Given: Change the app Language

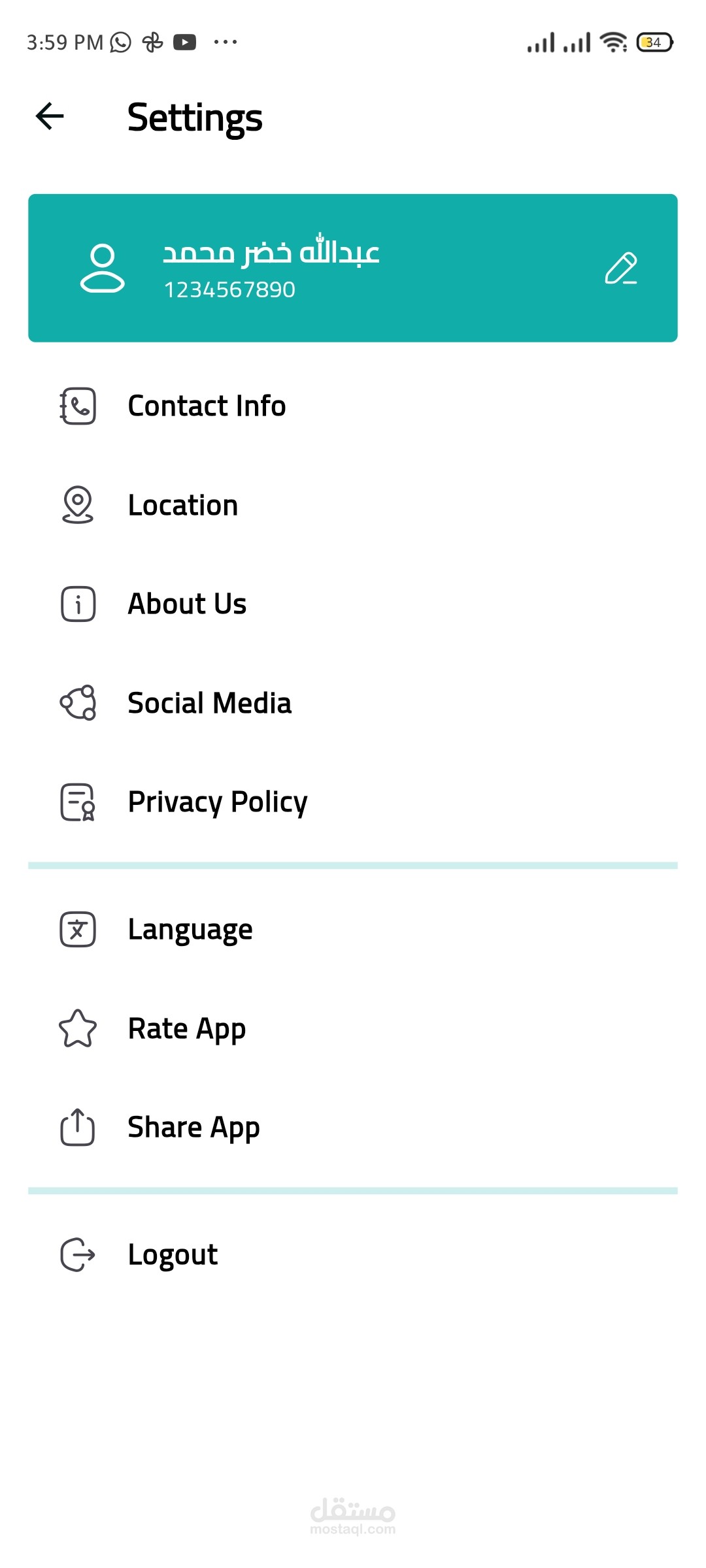Looking at the screenshot, I should point(190,930).
